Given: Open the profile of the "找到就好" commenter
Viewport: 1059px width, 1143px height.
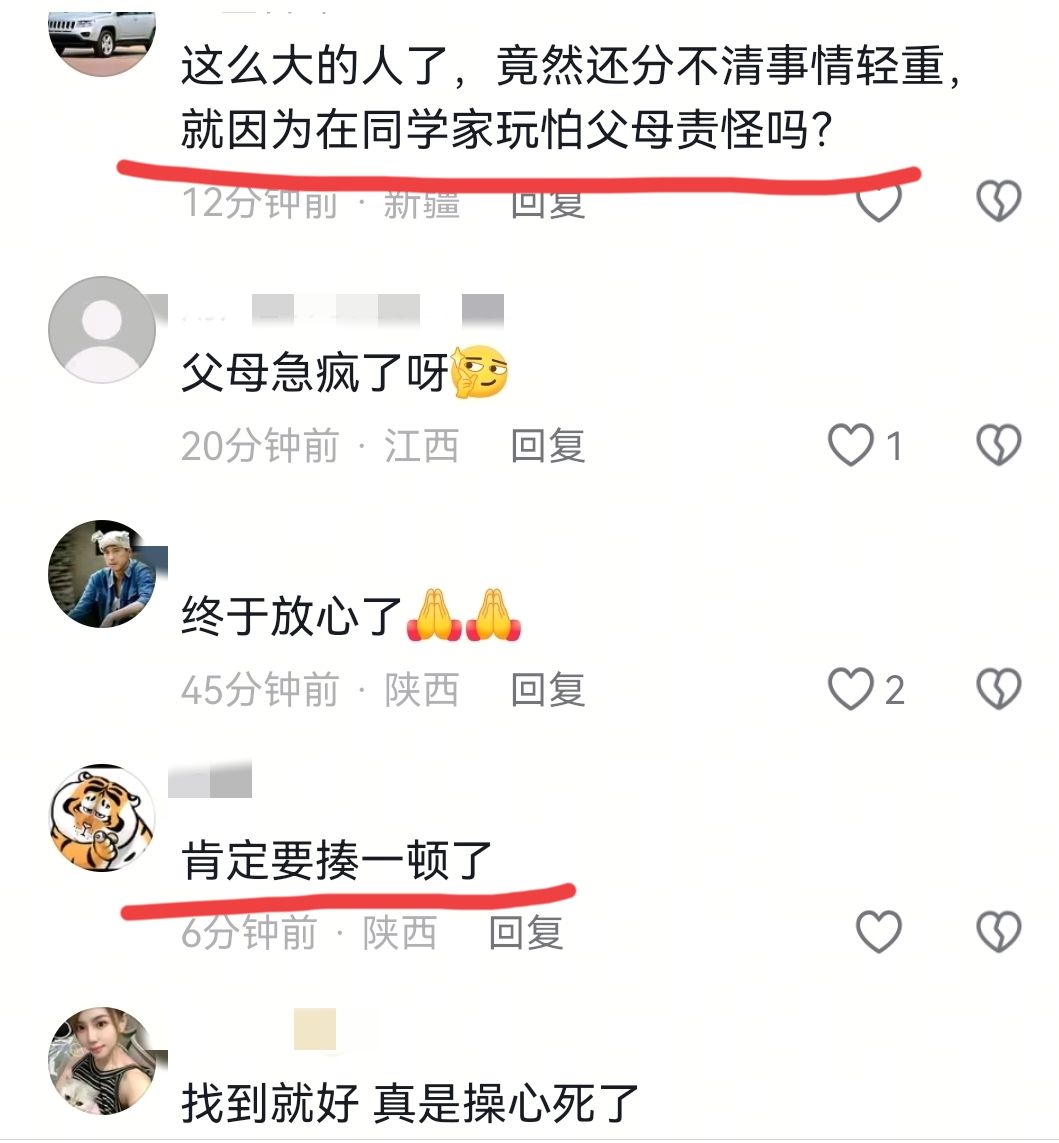Looking at the screenshot, I should coord(102,1060).
